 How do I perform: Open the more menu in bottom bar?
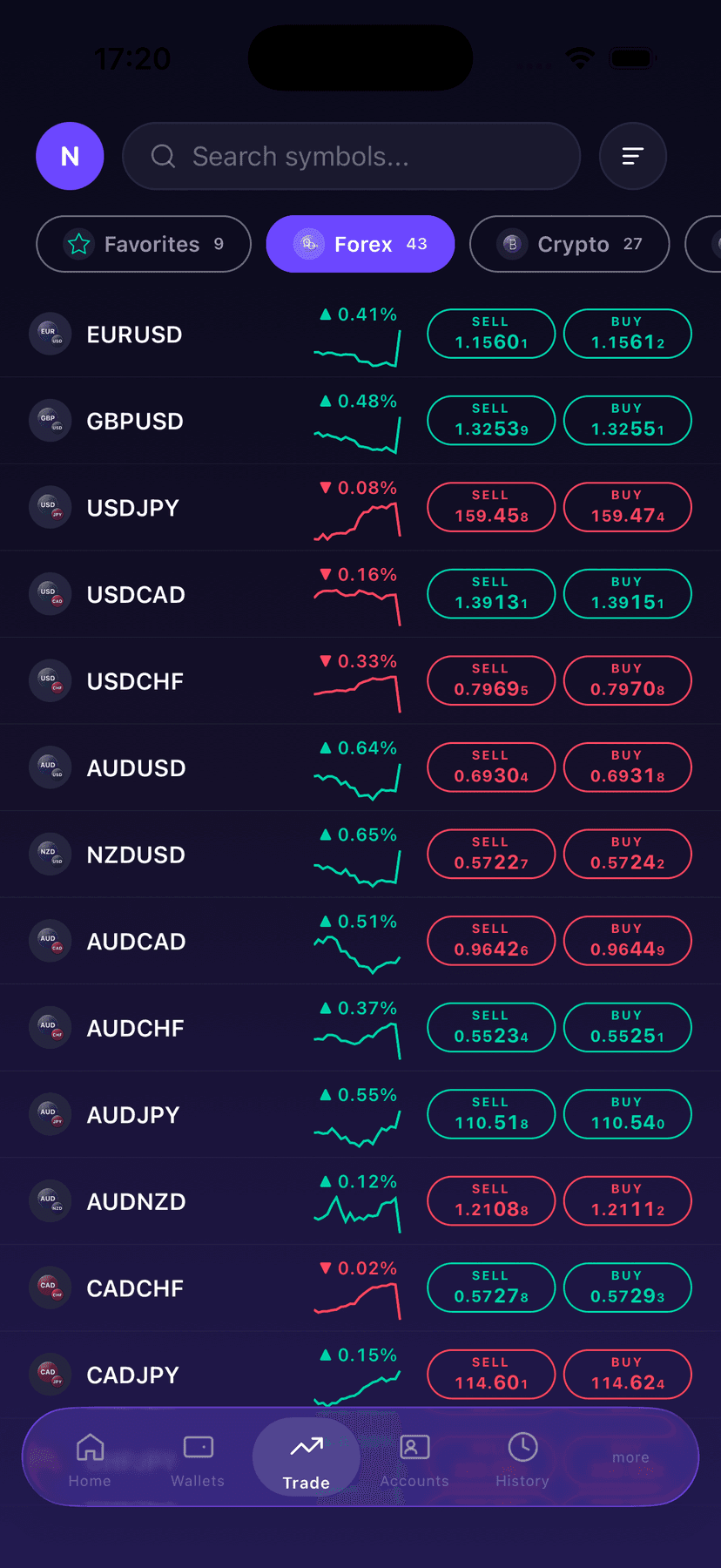tap(630, 1456)
